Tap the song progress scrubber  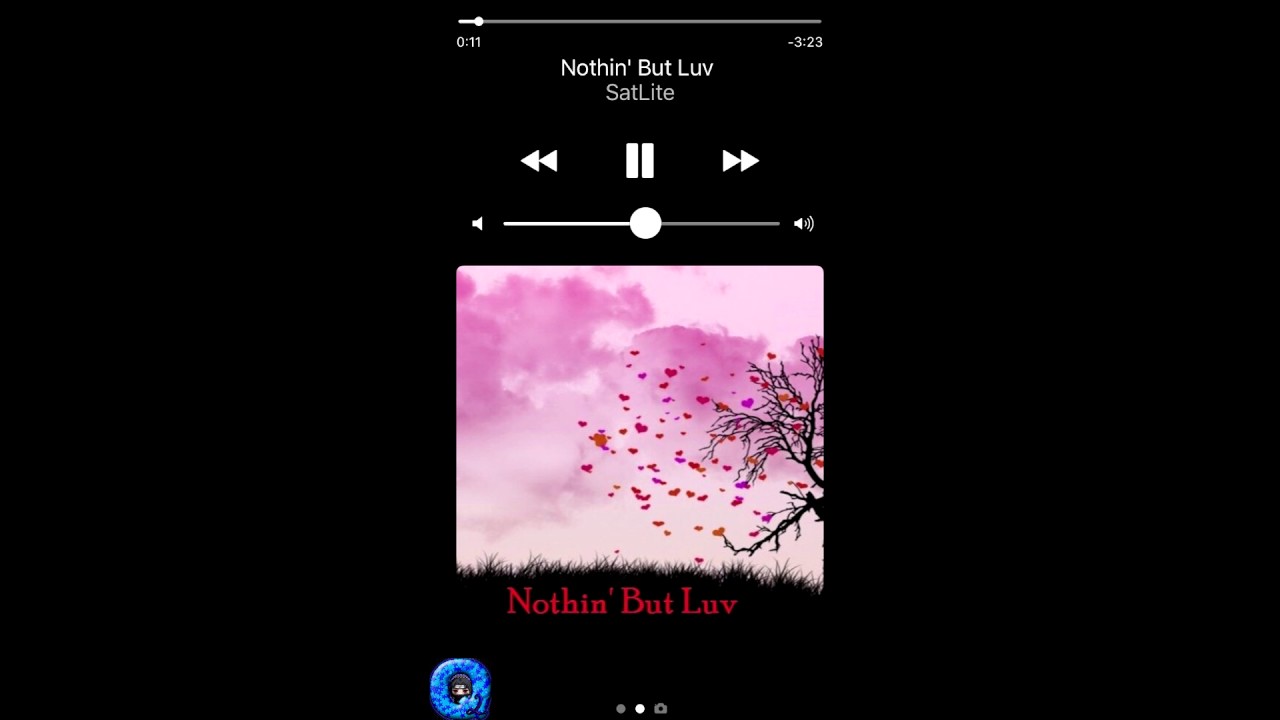coord(478,21)
